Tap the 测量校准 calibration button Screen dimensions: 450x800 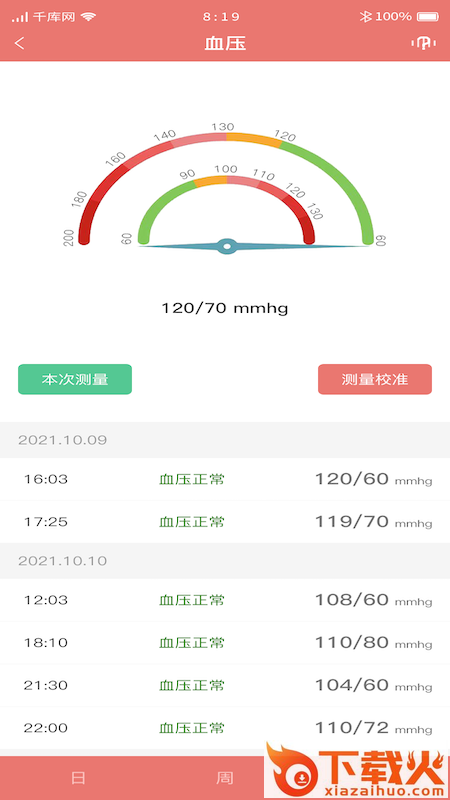pyautogui.click(x=375, y=379)
